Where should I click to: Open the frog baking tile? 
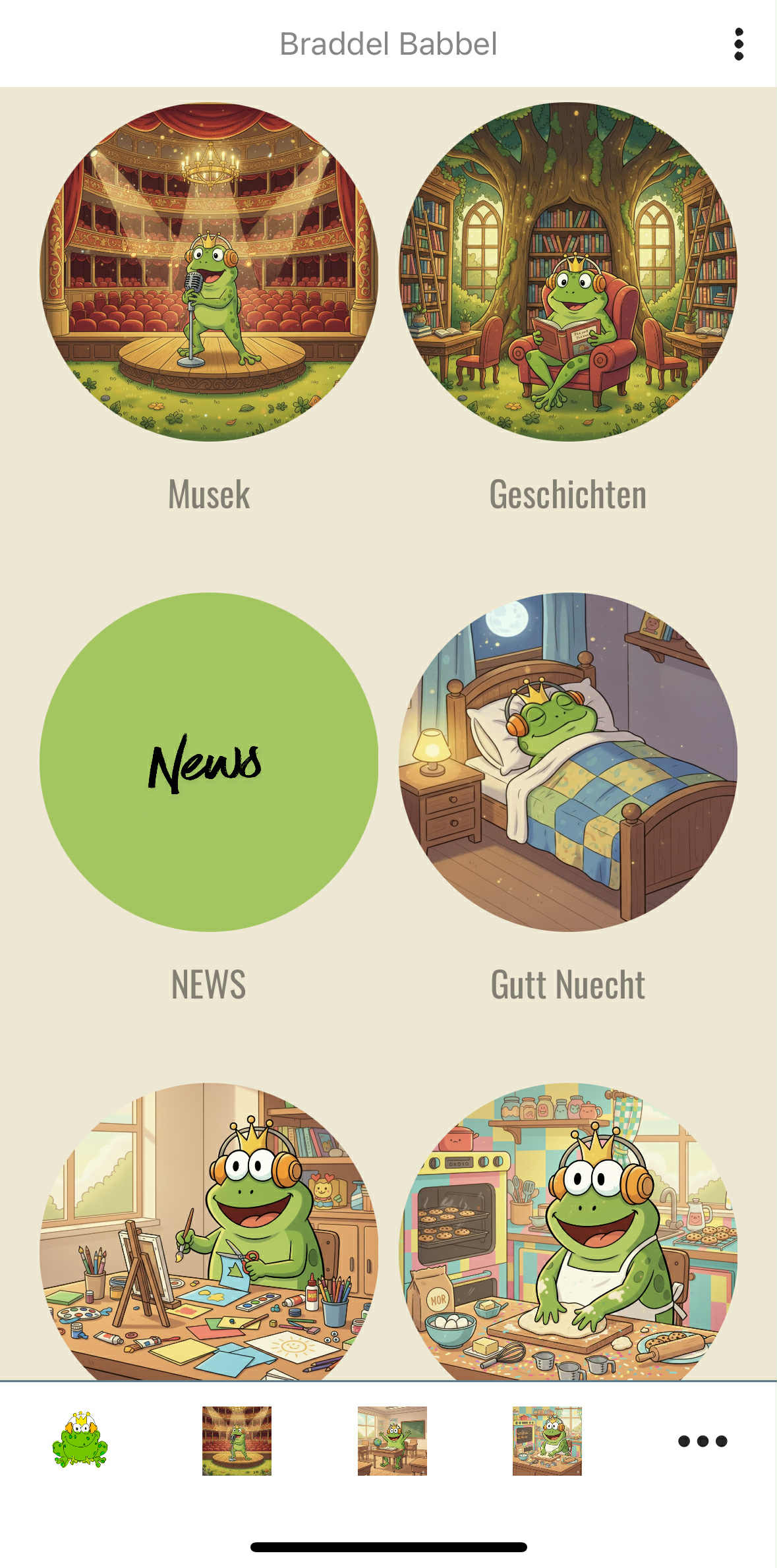(x=568, y=1233)
